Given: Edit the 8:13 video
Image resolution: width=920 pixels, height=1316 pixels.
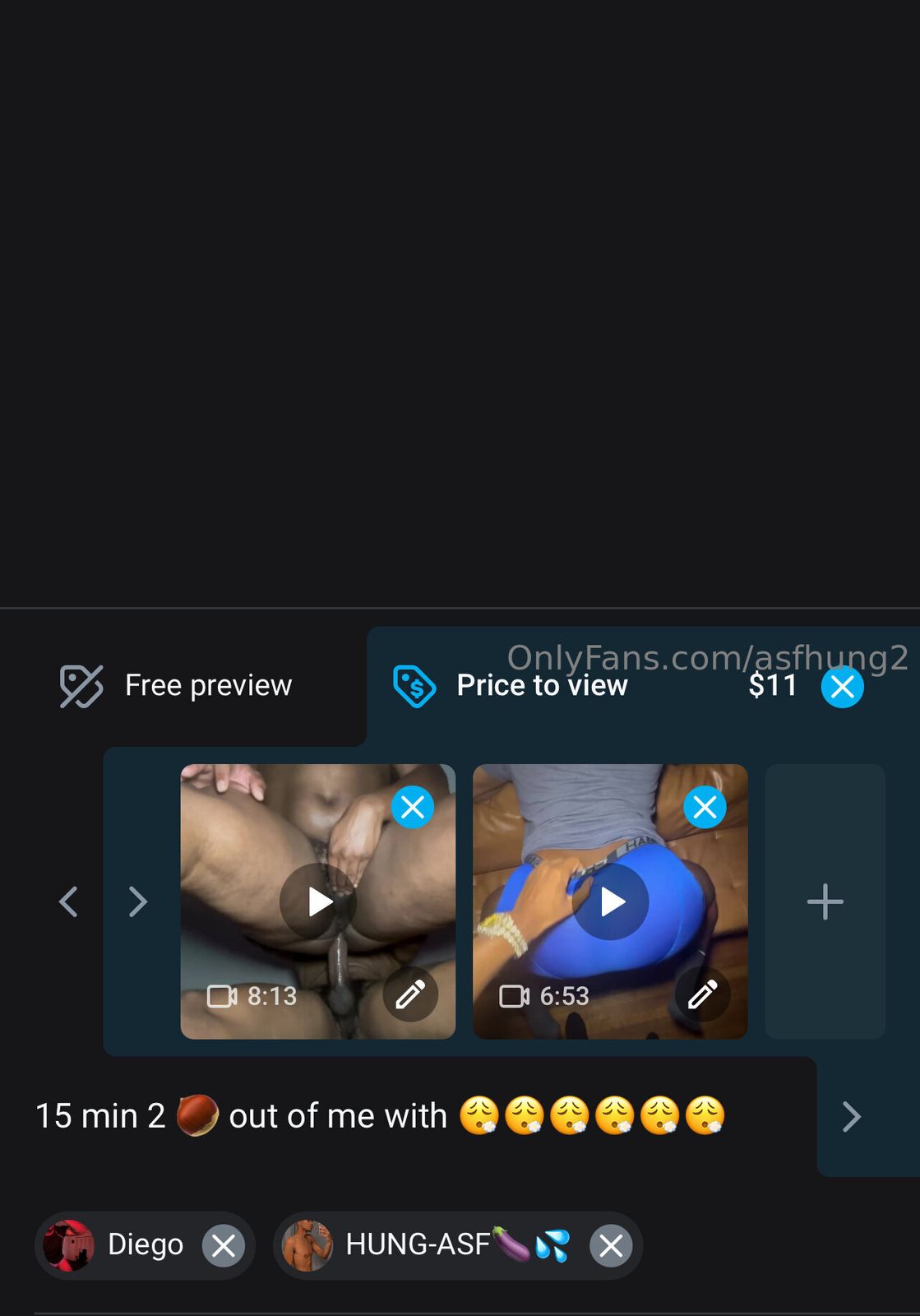Looking at the screenshot, I should [x=410, y=994].
